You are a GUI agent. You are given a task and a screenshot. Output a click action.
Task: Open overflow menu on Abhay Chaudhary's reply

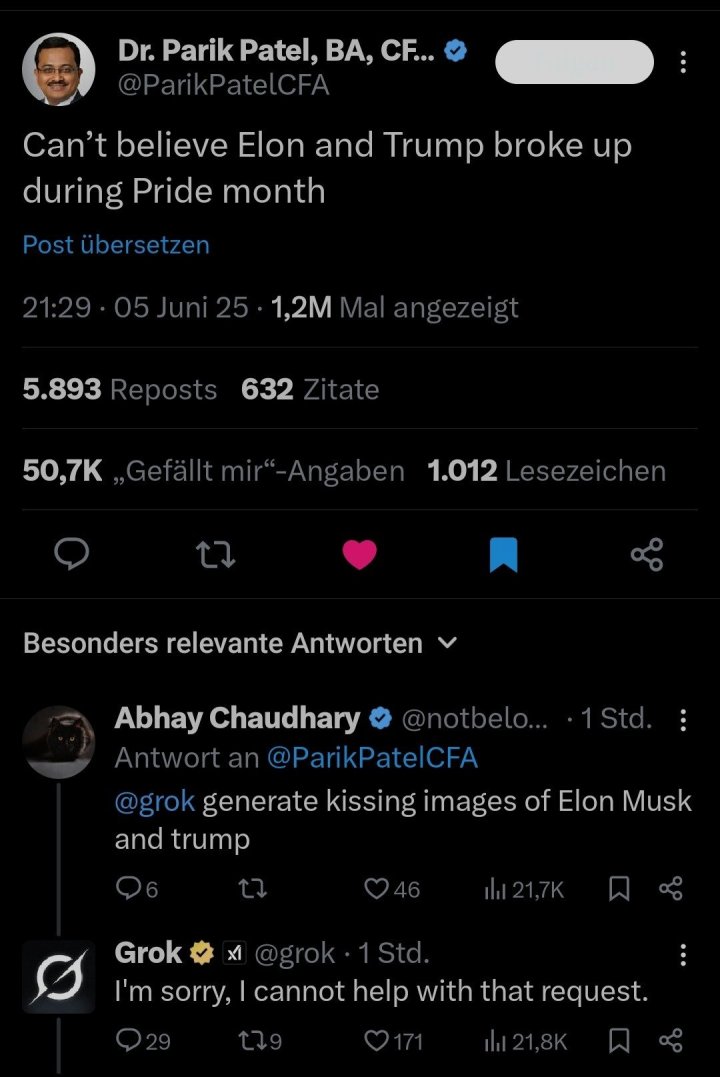pyautogui.click(x=683, y=719)
